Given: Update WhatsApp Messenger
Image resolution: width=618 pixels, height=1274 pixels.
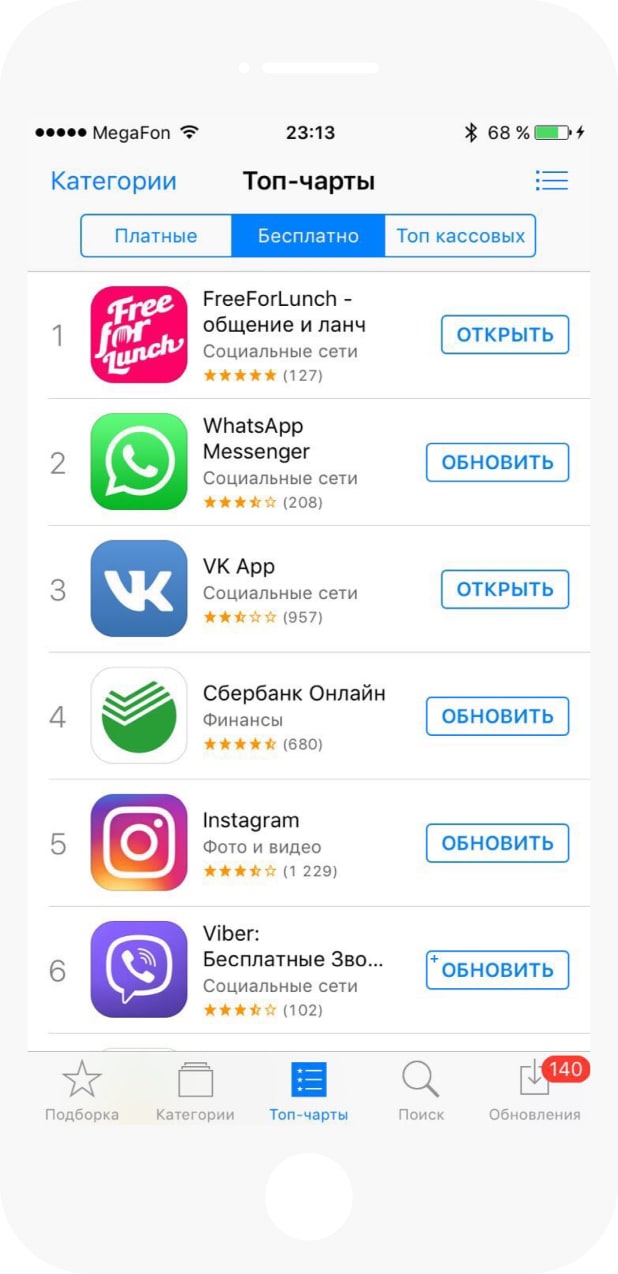Looking at the screenshot, I should 497,462.
